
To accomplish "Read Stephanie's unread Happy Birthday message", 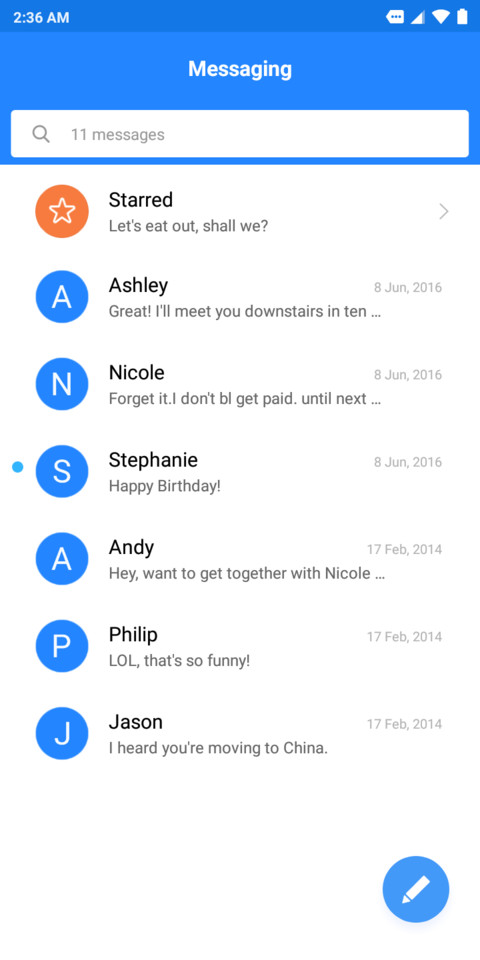I will 240,471.
